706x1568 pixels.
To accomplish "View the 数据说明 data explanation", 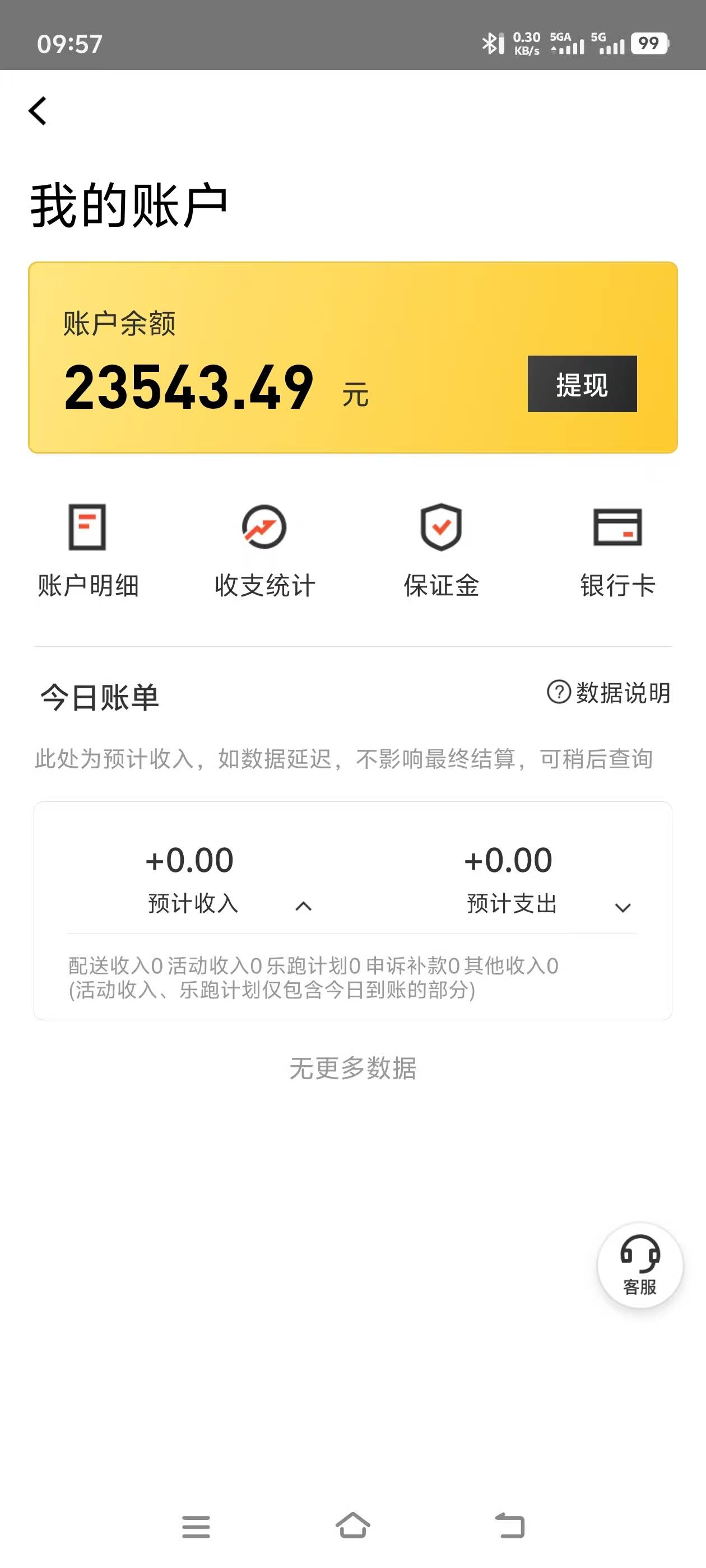I will 609,693.
